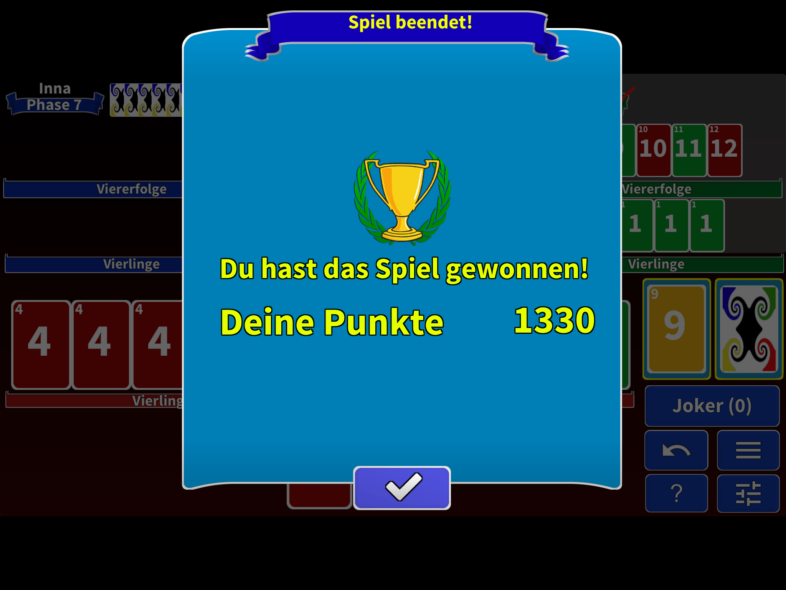Tap the face-down draw pile card
The width and height of the screenshot is (786, 590).
(x=749, y=329)
